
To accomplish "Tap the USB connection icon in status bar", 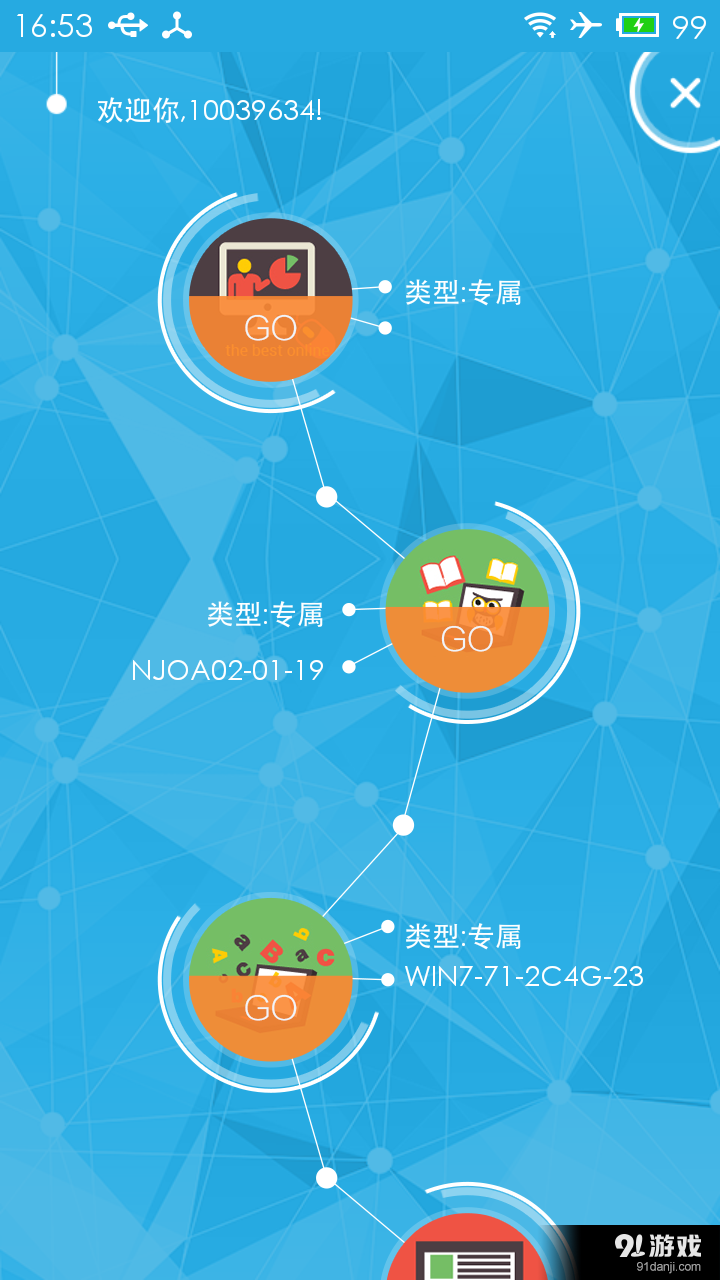I will click(128, 24).
